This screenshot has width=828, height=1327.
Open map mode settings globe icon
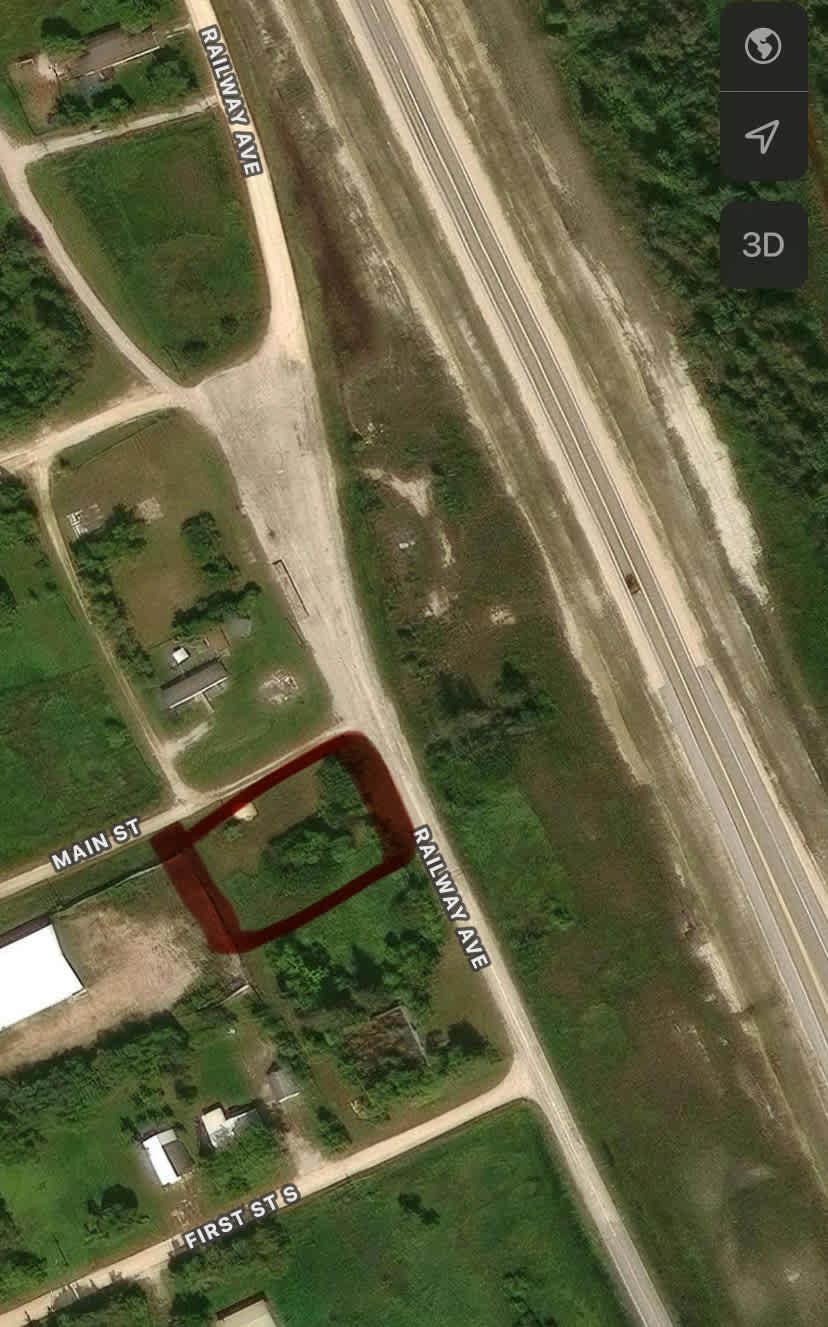point(763,46)
